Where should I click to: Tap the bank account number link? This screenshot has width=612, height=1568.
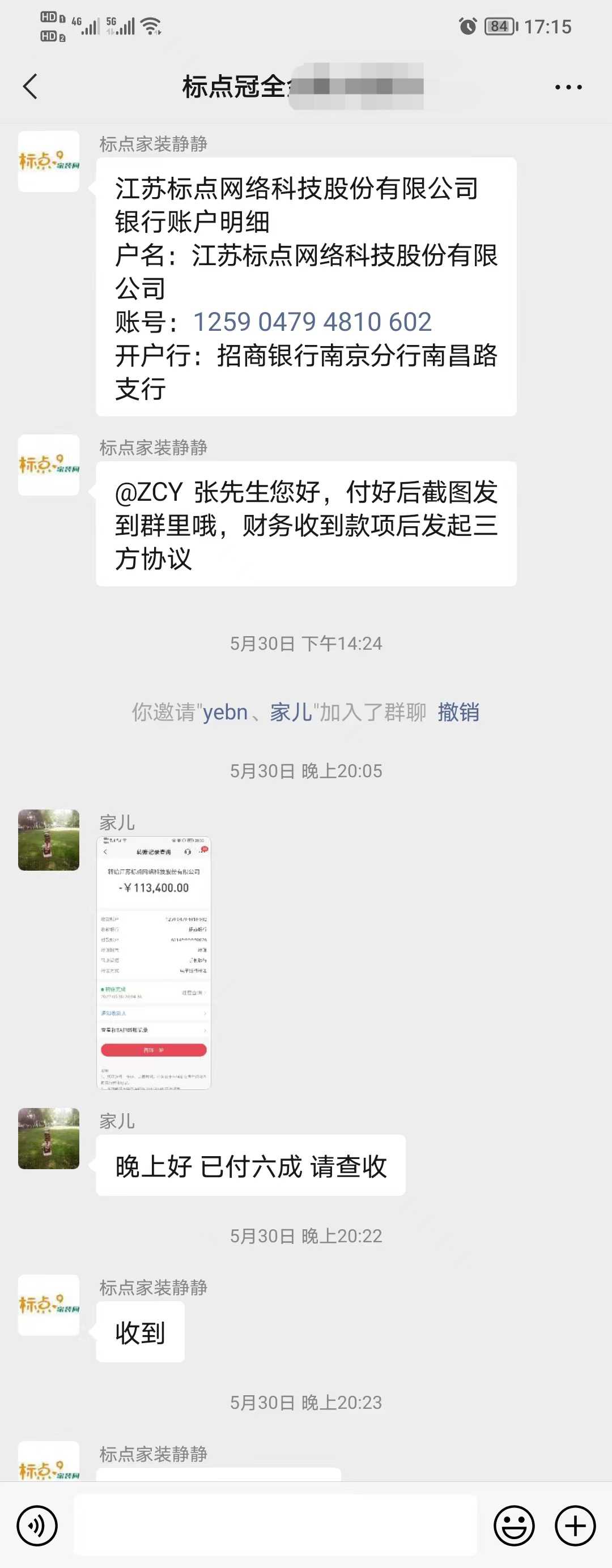click(312, 322)
